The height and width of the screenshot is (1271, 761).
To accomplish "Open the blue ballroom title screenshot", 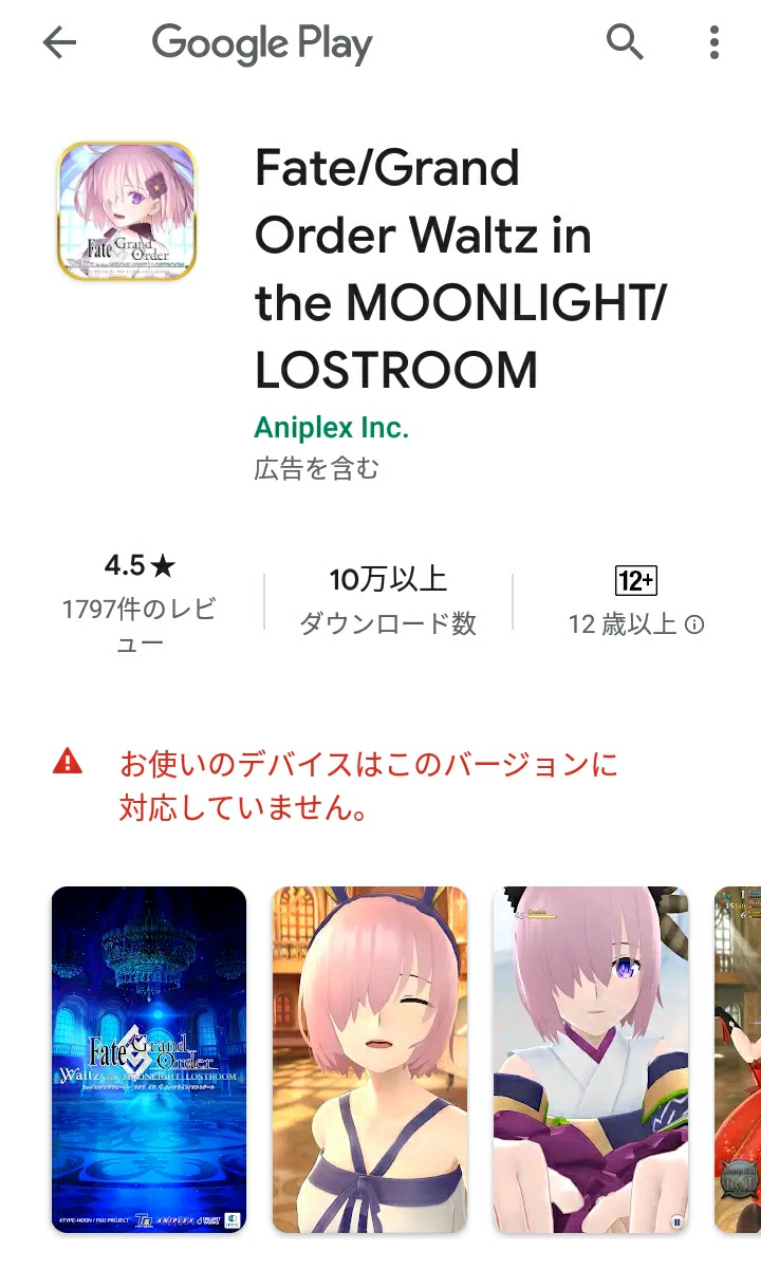I will (149, 1058).
